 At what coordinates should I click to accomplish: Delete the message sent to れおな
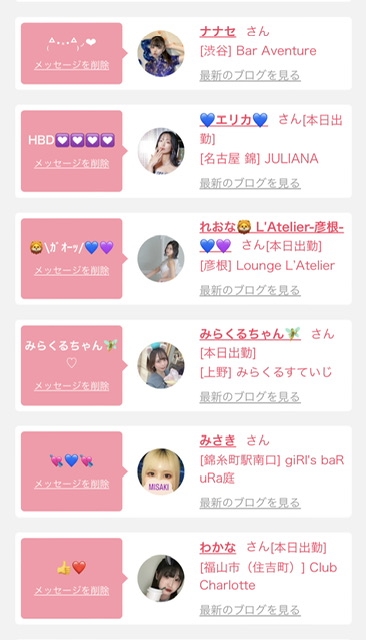tap(71, 271)
